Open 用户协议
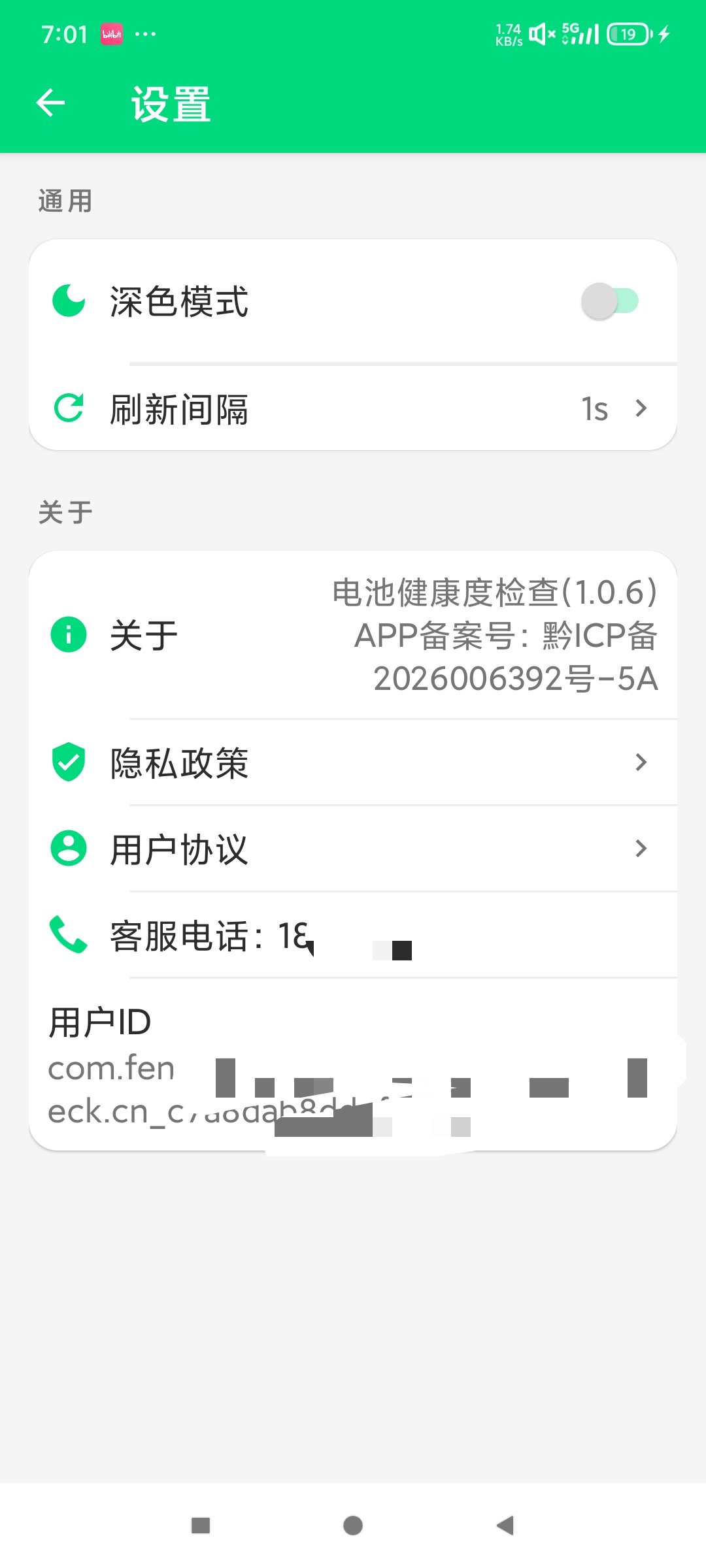706x1568 pixels. click(353, 849)
